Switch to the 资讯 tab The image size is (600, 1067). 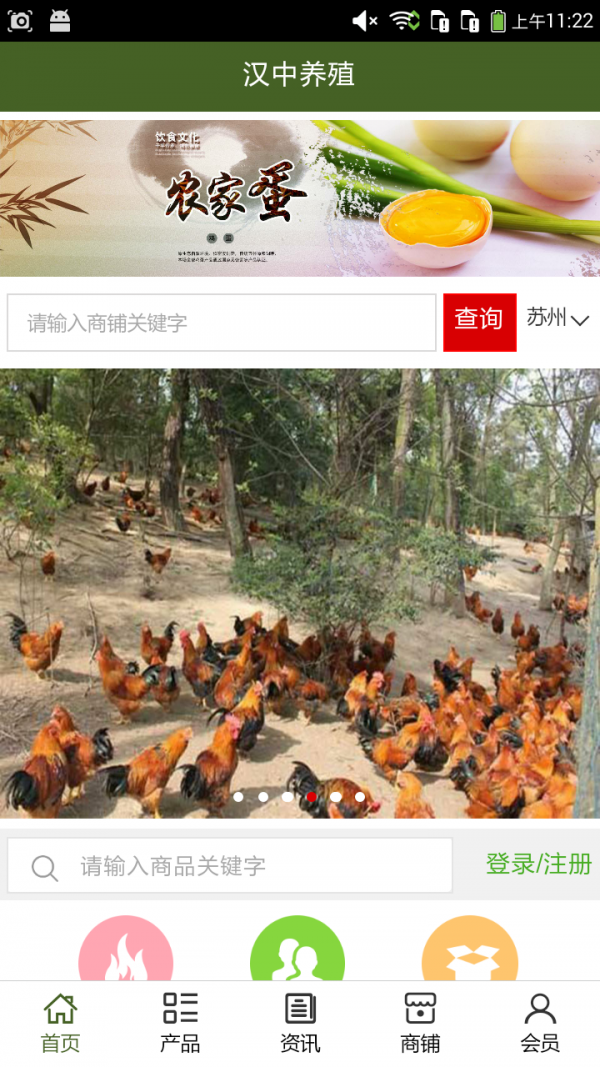(300, 1023)
